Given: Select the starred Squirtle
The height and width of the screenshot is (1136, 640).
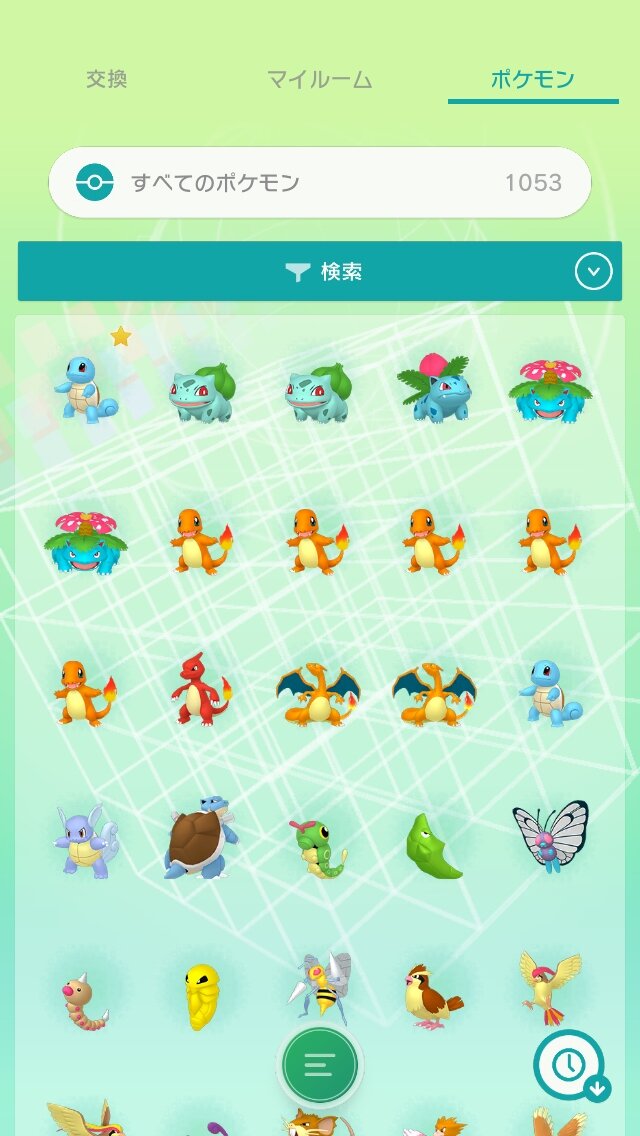Looking at the screenshot, I should [86, 389].
